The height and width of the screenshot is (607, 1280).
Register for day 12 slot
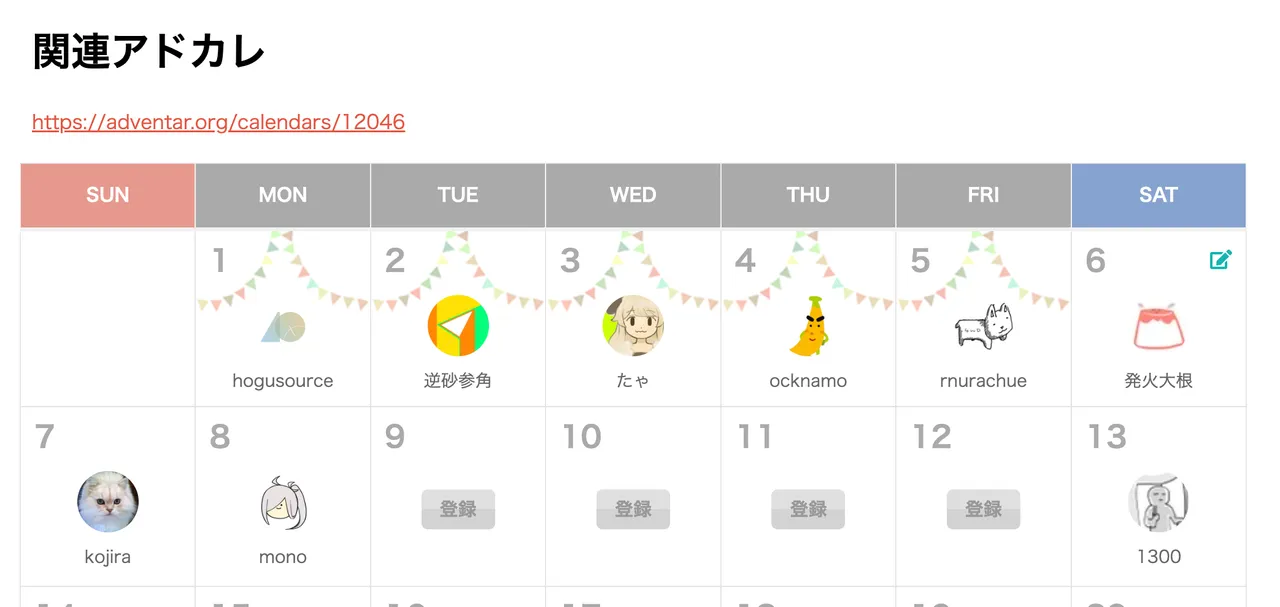[983, 509]
